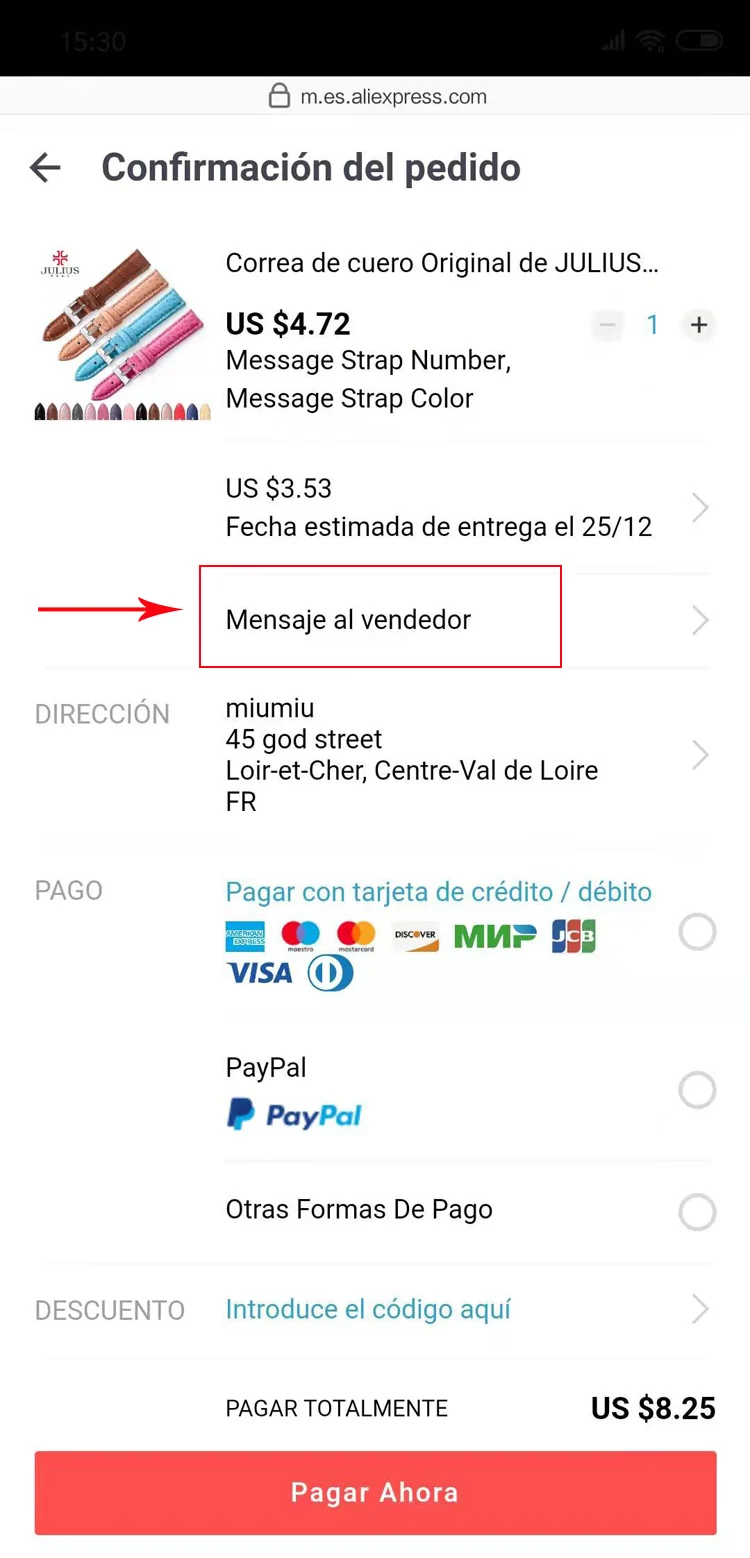This screenshot has height=1558, width=750.
Task: Go back from Confirmación del pedido
Action: pyautogui.click(x=45, y=167)
